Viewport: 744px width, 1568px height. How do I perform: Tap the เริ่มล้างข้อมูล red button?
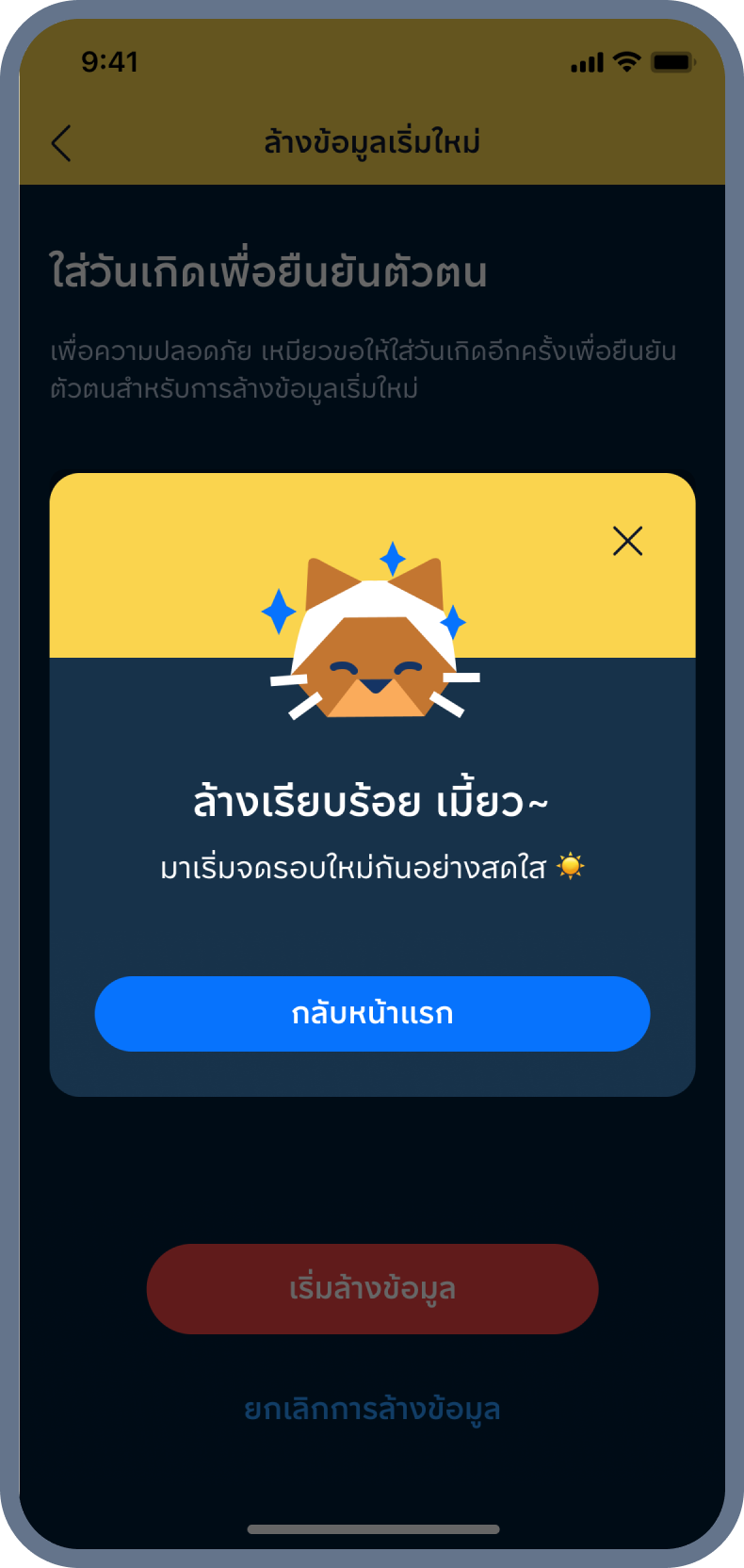[x=372, y=1288]
